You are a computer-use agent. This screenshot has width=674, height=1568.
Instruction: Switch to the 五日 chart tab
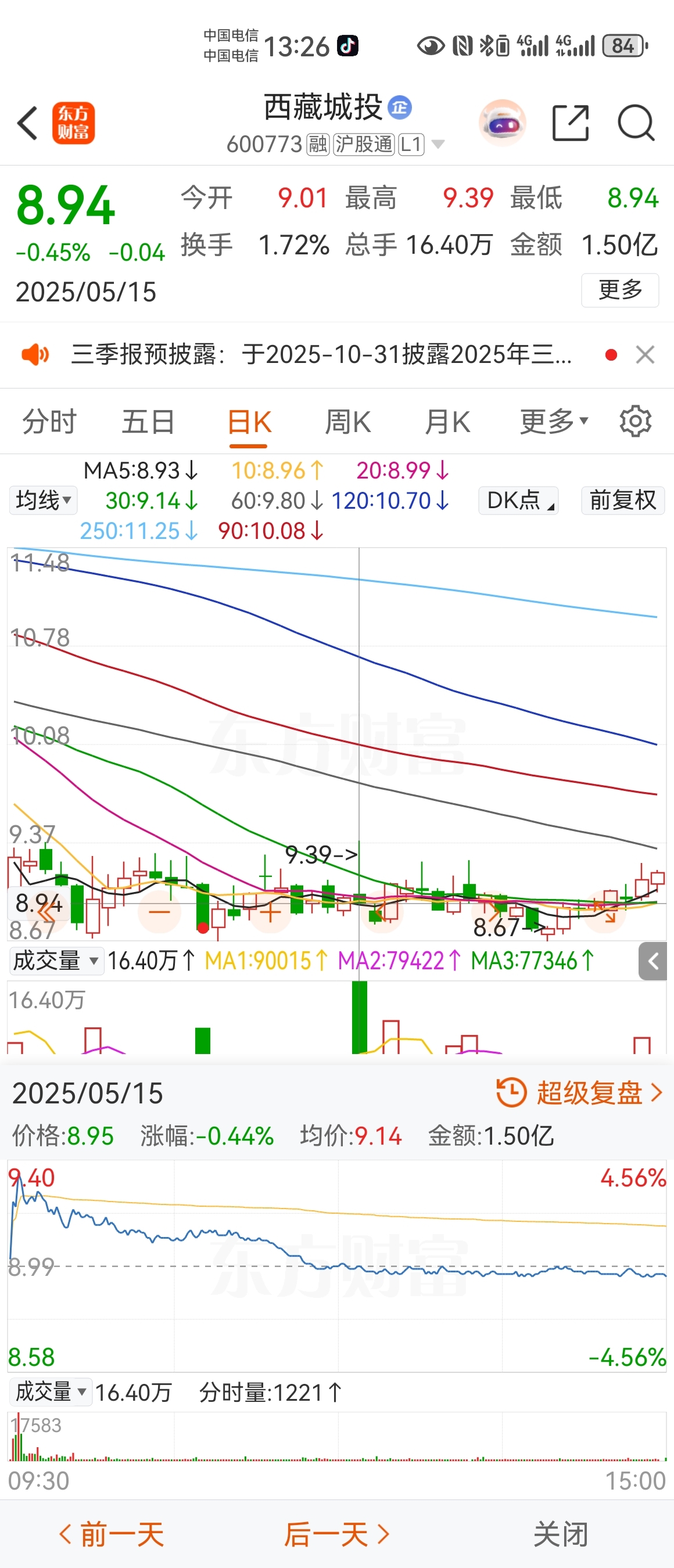point(148,422)
